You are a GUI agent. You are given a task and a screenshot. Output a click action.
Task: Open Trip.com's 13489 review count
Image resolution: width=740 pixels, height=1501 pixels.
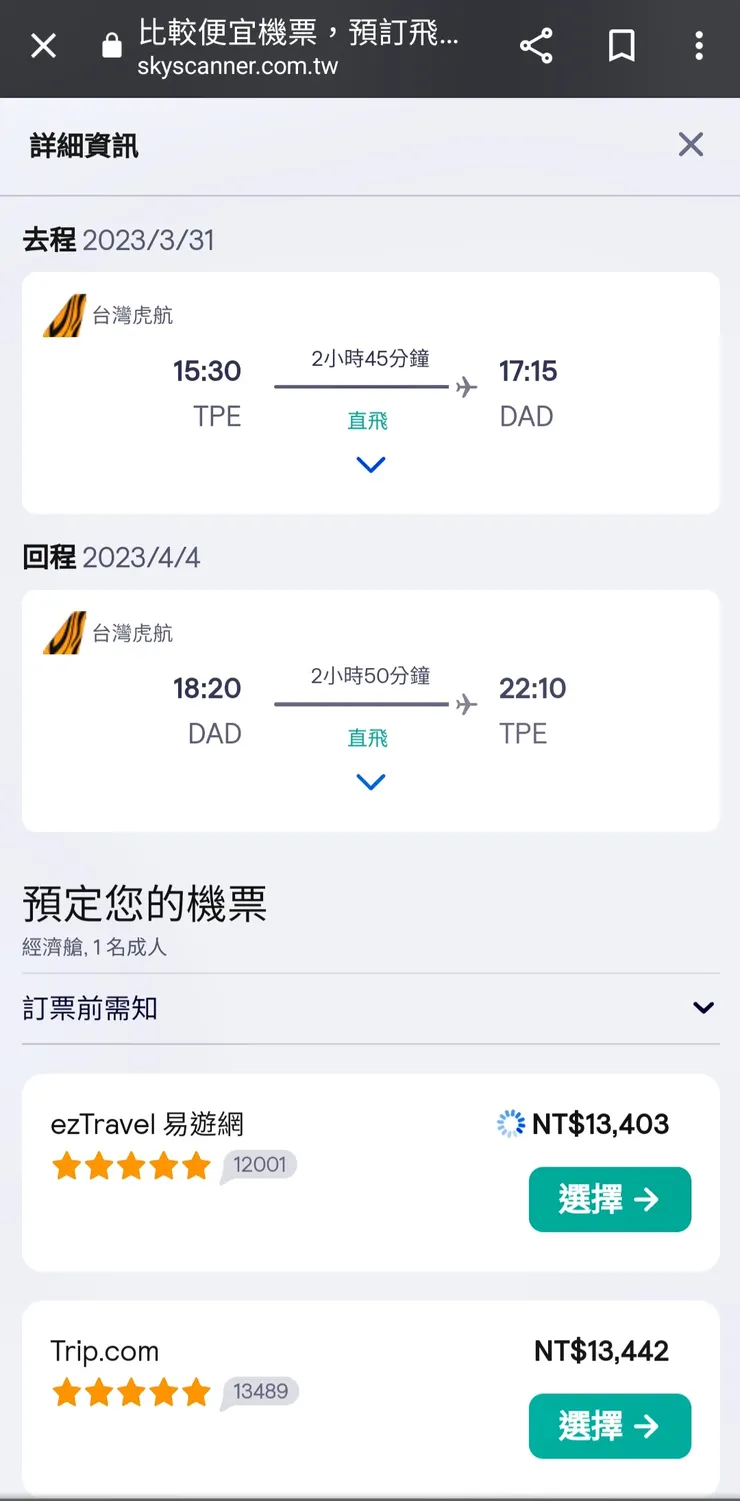point(259,1392)
